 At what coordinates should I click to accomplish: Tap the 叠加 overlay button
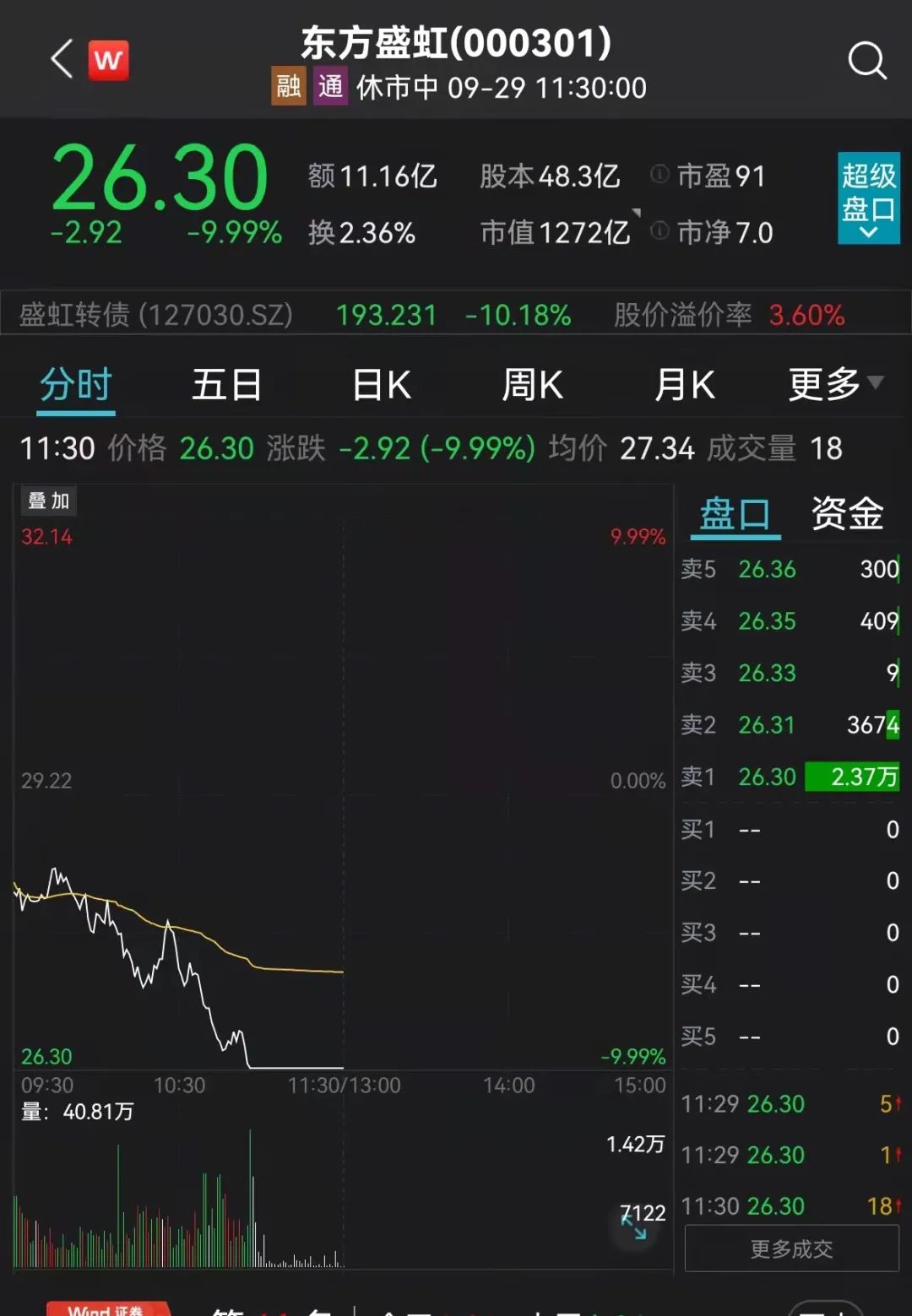pyautogui.click(x=49, y=501)
